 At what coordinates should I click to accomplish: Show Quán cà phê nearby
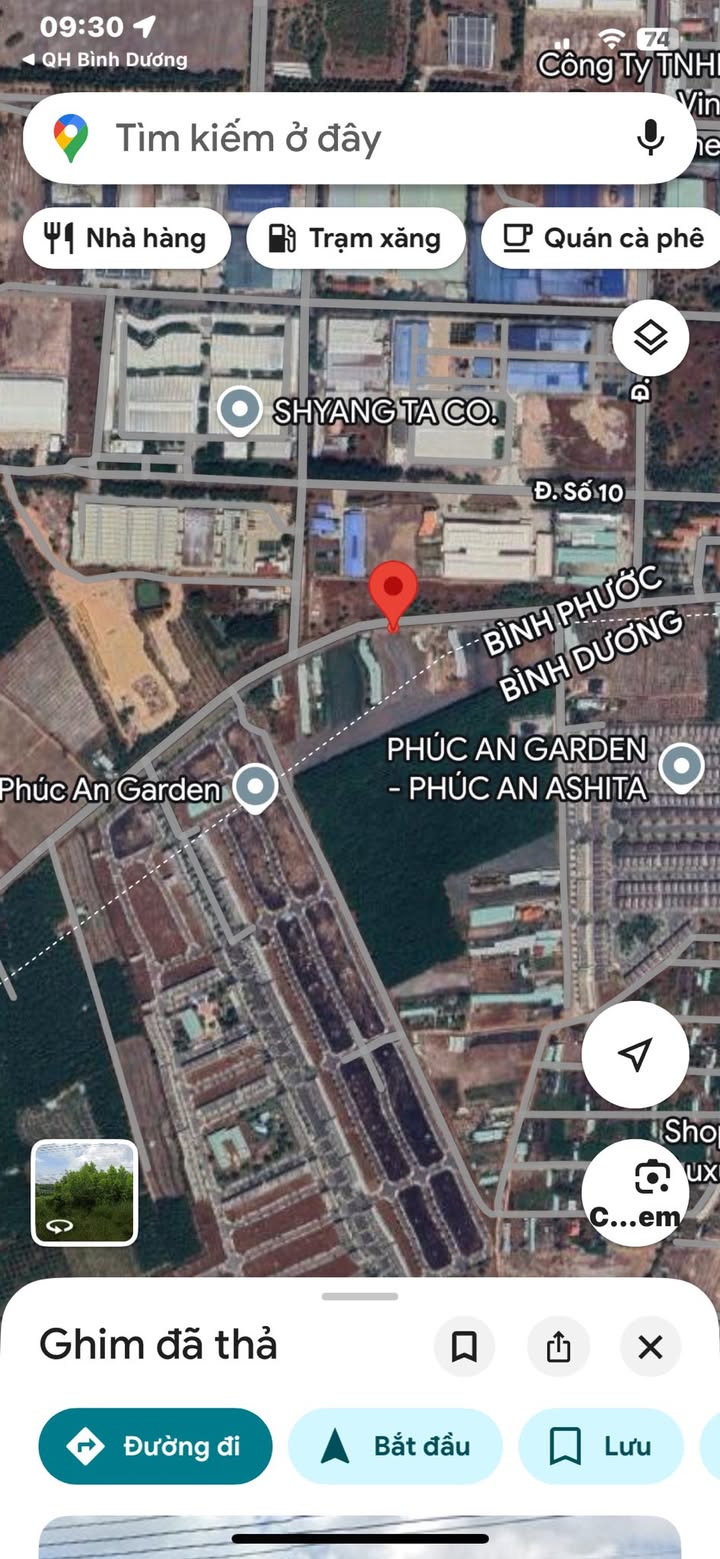coord(604,238)
